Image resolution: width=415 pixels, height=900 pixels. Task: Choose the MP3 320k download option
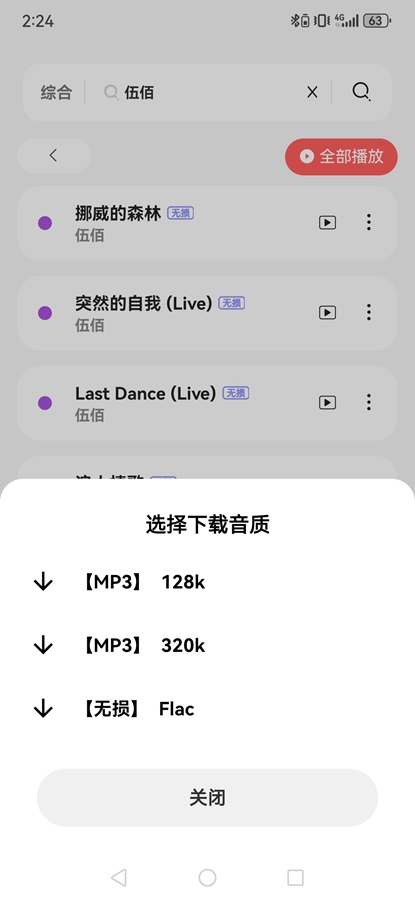click(207, 646)
